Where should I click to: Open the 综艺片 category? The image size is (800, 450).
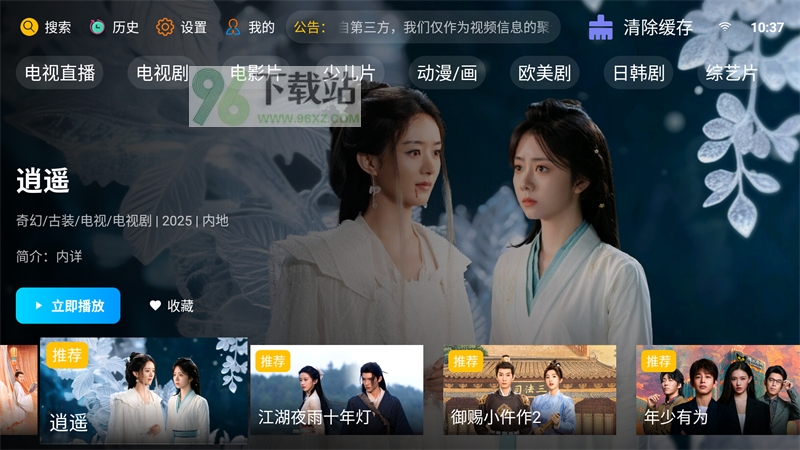pos(732,73)
